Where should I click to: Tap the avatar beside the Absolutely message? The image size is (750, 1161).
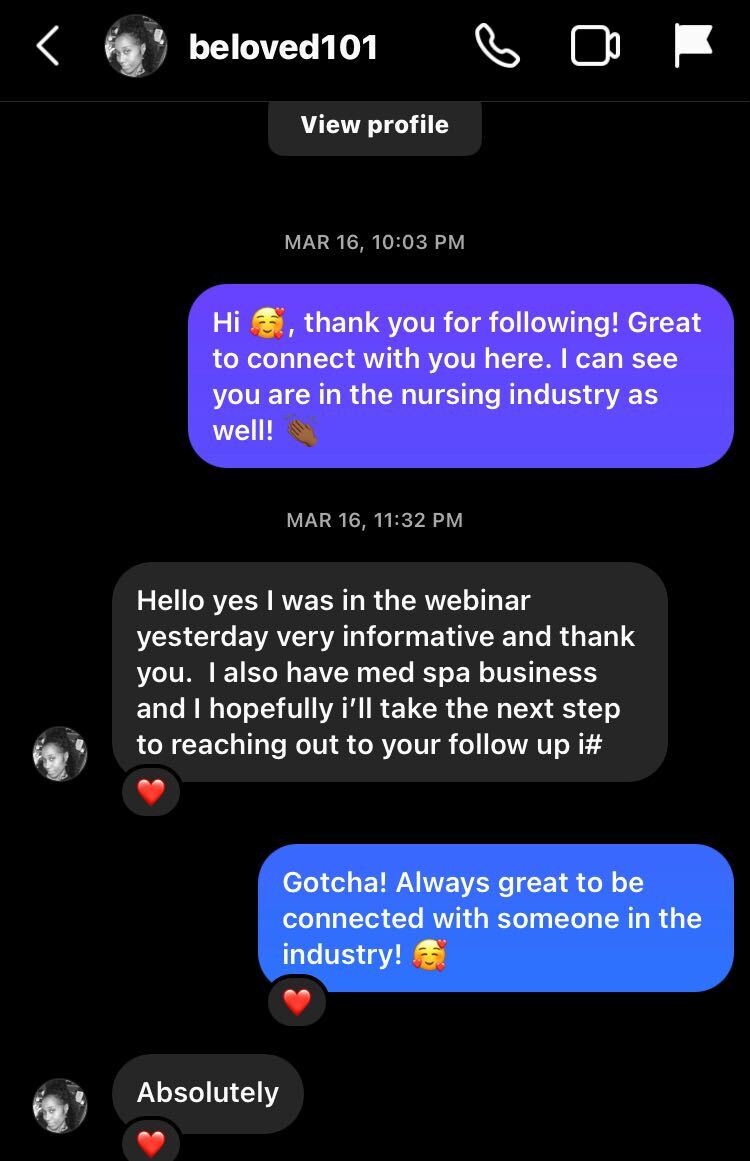click(60, 1105)
